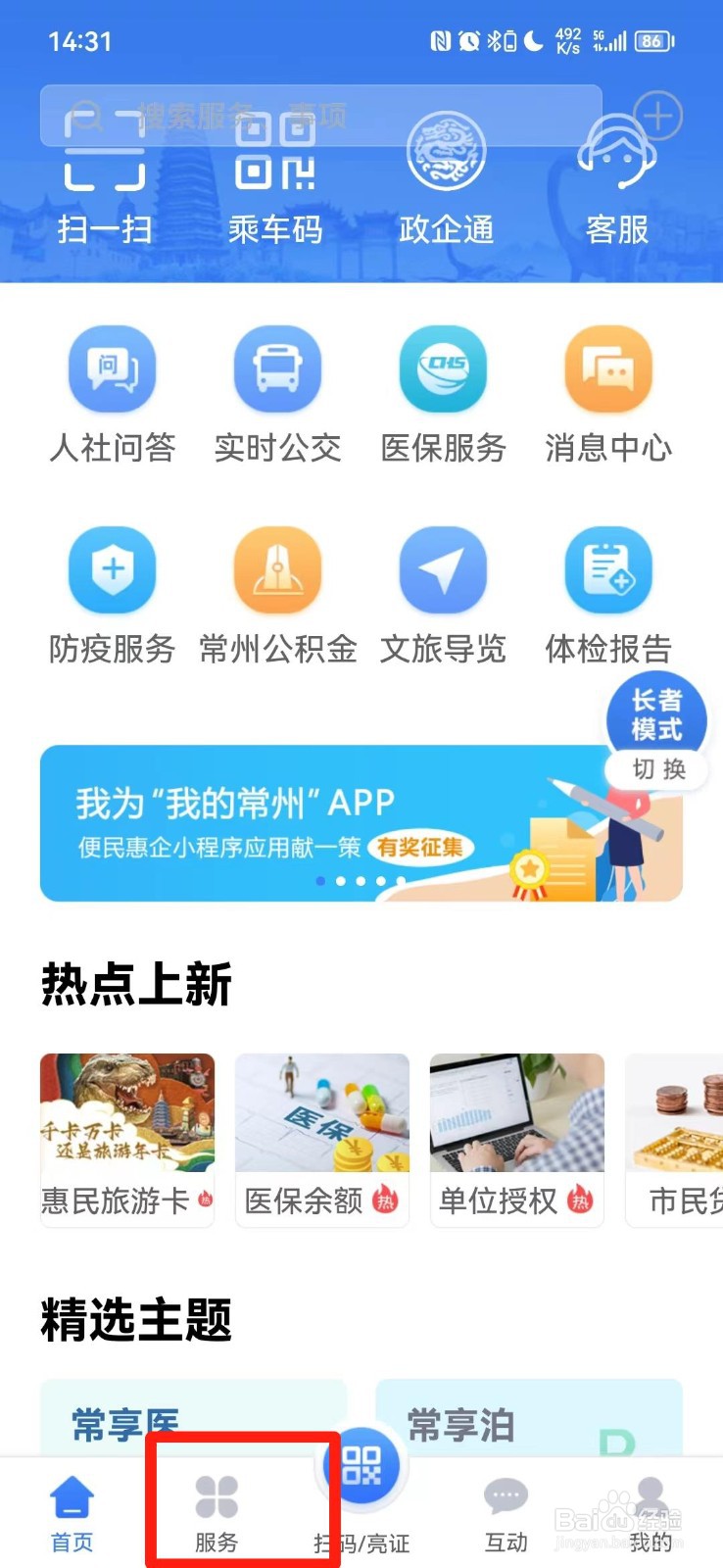Image resolution: width=723 pixels, height=1568 pixels.
Task: Enable 防疫服务 epidemic prevention service
Action: 113,593
